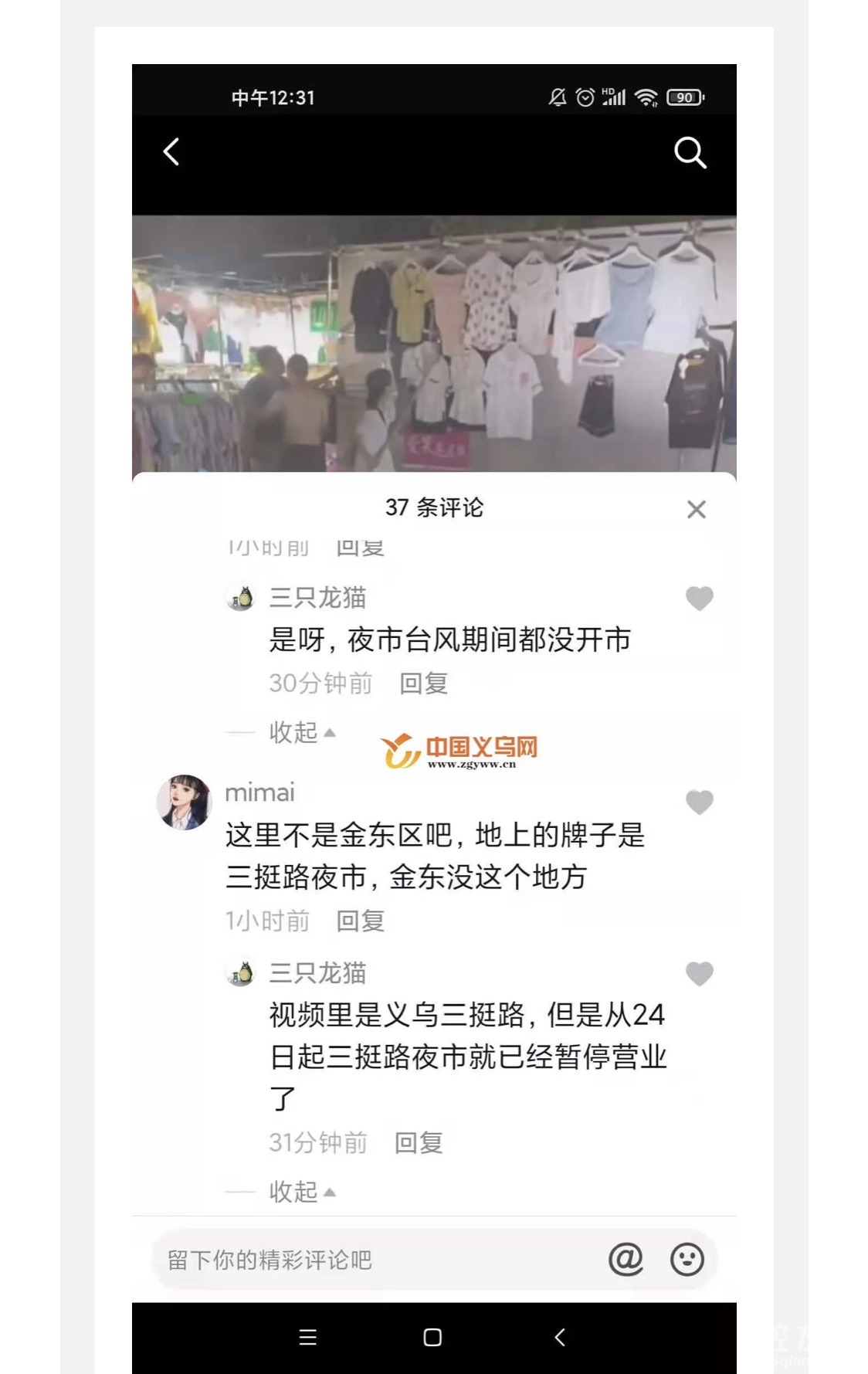Reply to the comment posted 30分钟前
Viewport: 868px width, 1374px height.
[x=423, y=684]
